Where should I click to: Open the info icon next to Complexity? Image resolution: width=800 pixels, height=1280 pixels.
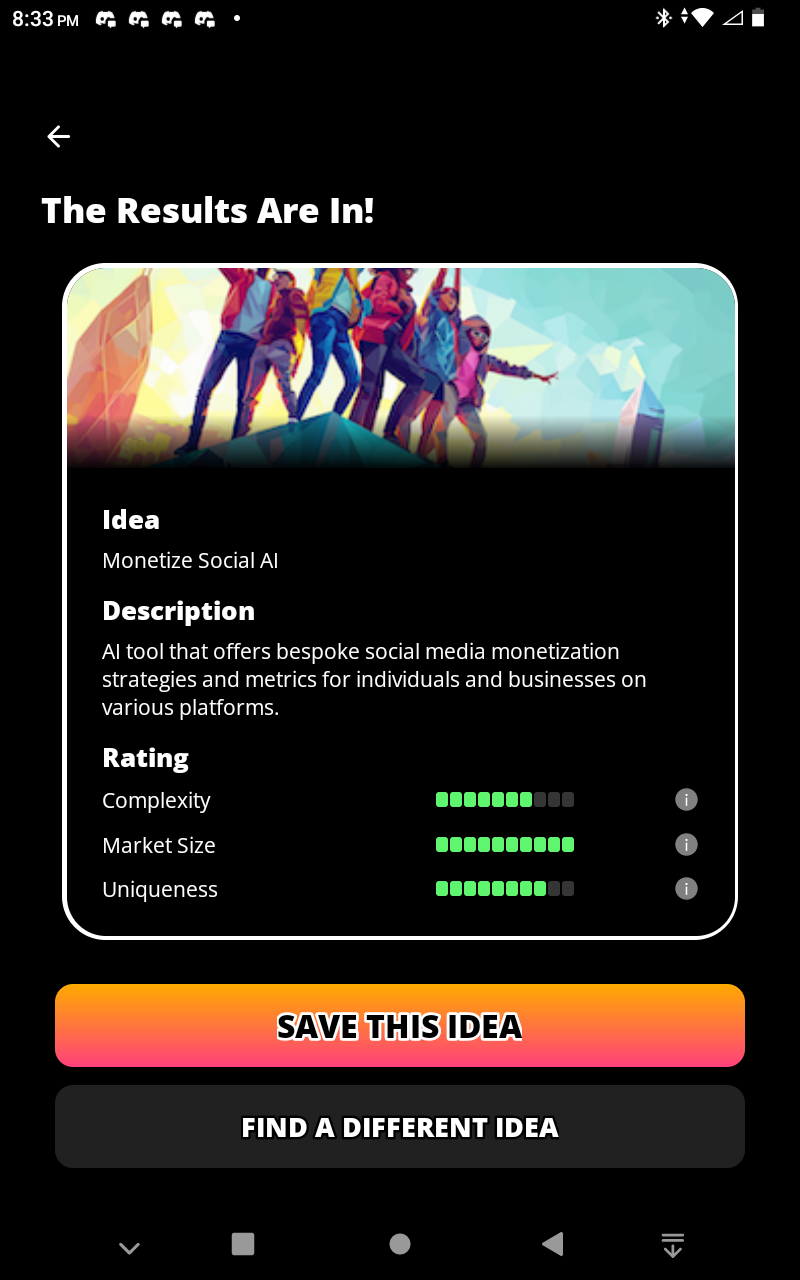[x=686, y=800]
